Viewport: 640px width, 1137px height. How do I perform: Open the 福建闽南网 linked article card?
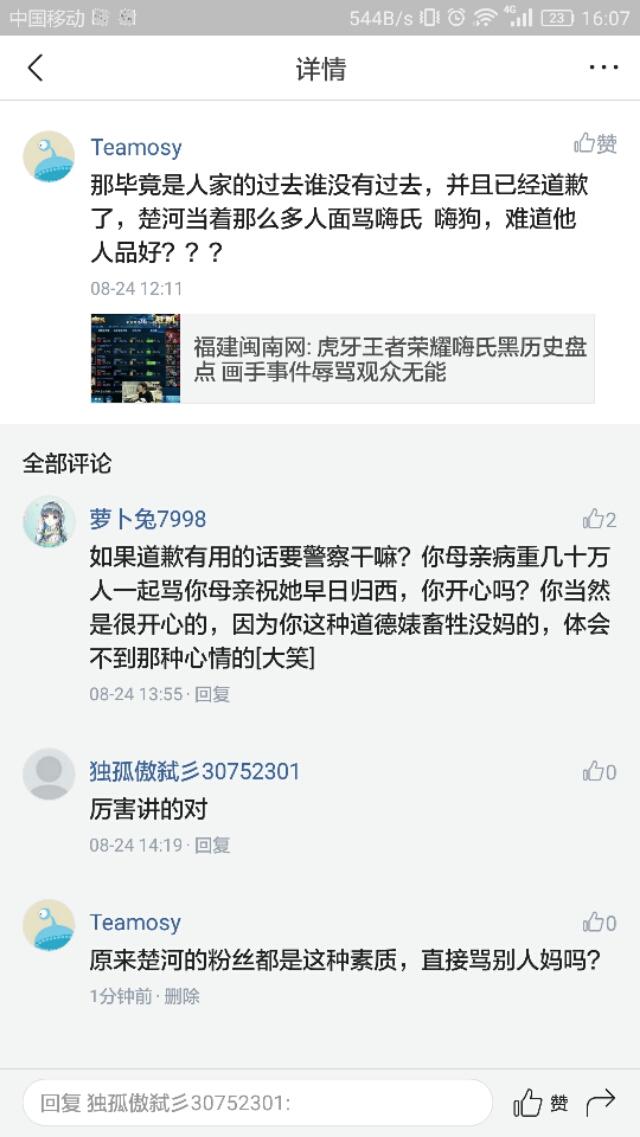tap(342, 359)
